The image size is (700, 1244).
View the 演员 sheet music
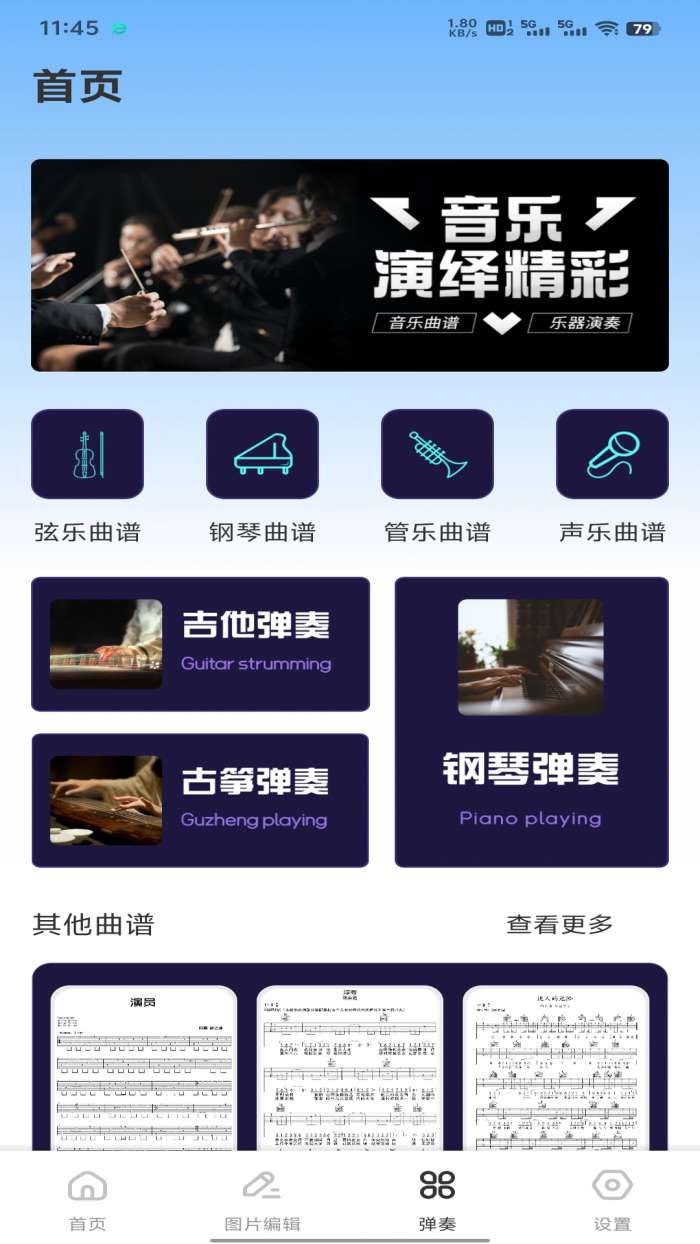(x=144, y=1068)
